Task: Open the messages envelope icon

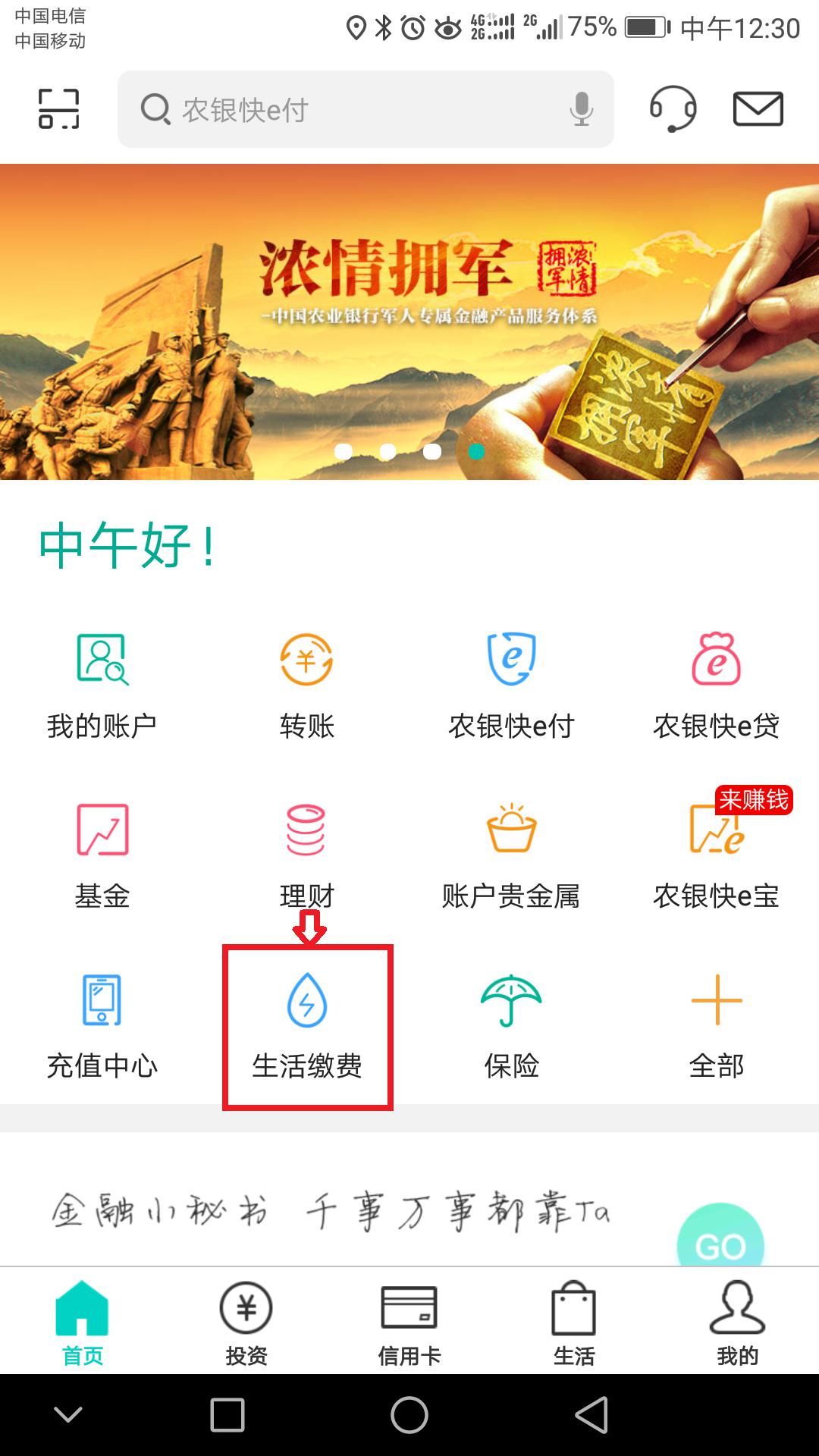Action: (758, 108)
